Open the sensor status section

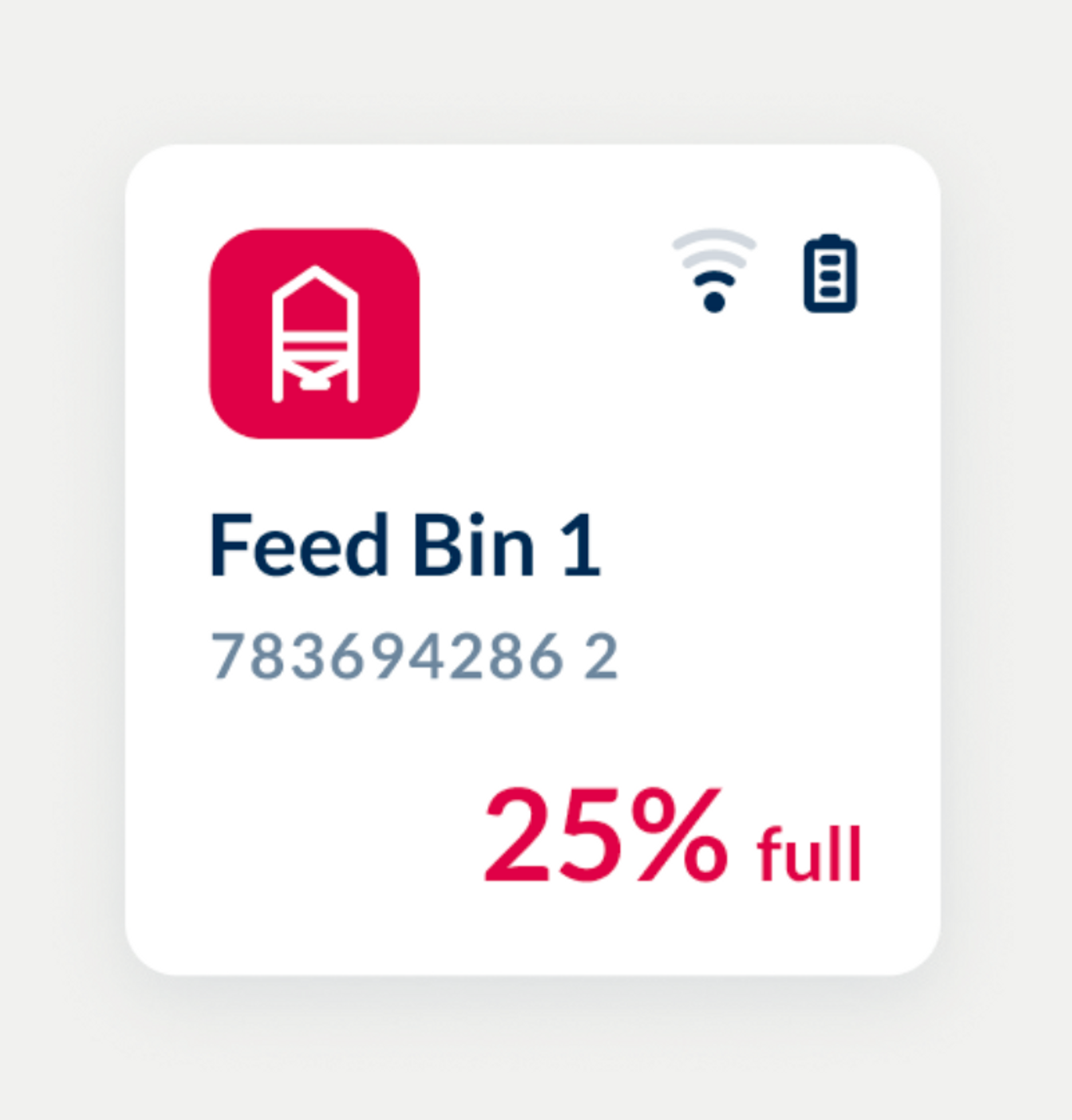pyautogui.click(x=770, y=271)
